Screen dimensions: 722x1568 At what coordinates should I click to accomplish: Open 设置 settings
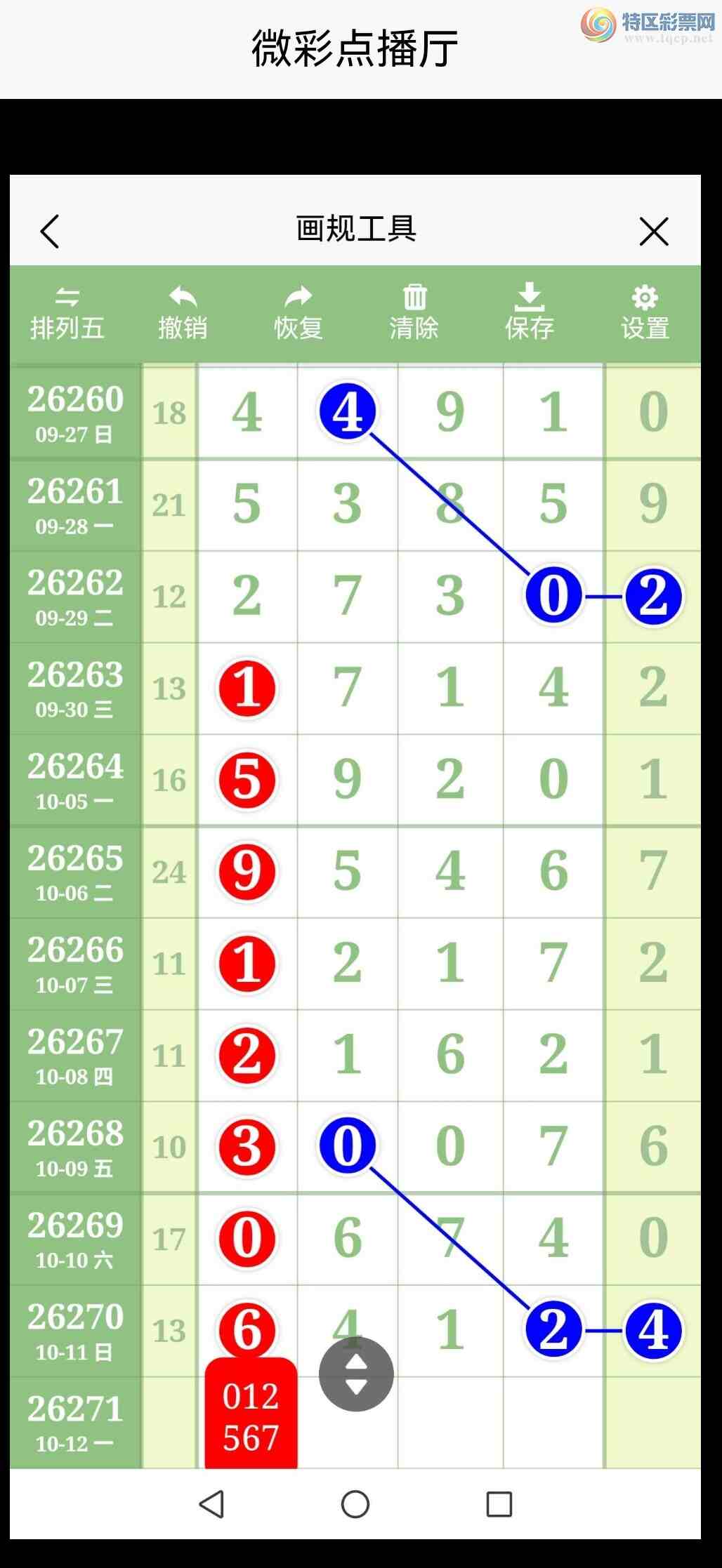click(645, 314)
